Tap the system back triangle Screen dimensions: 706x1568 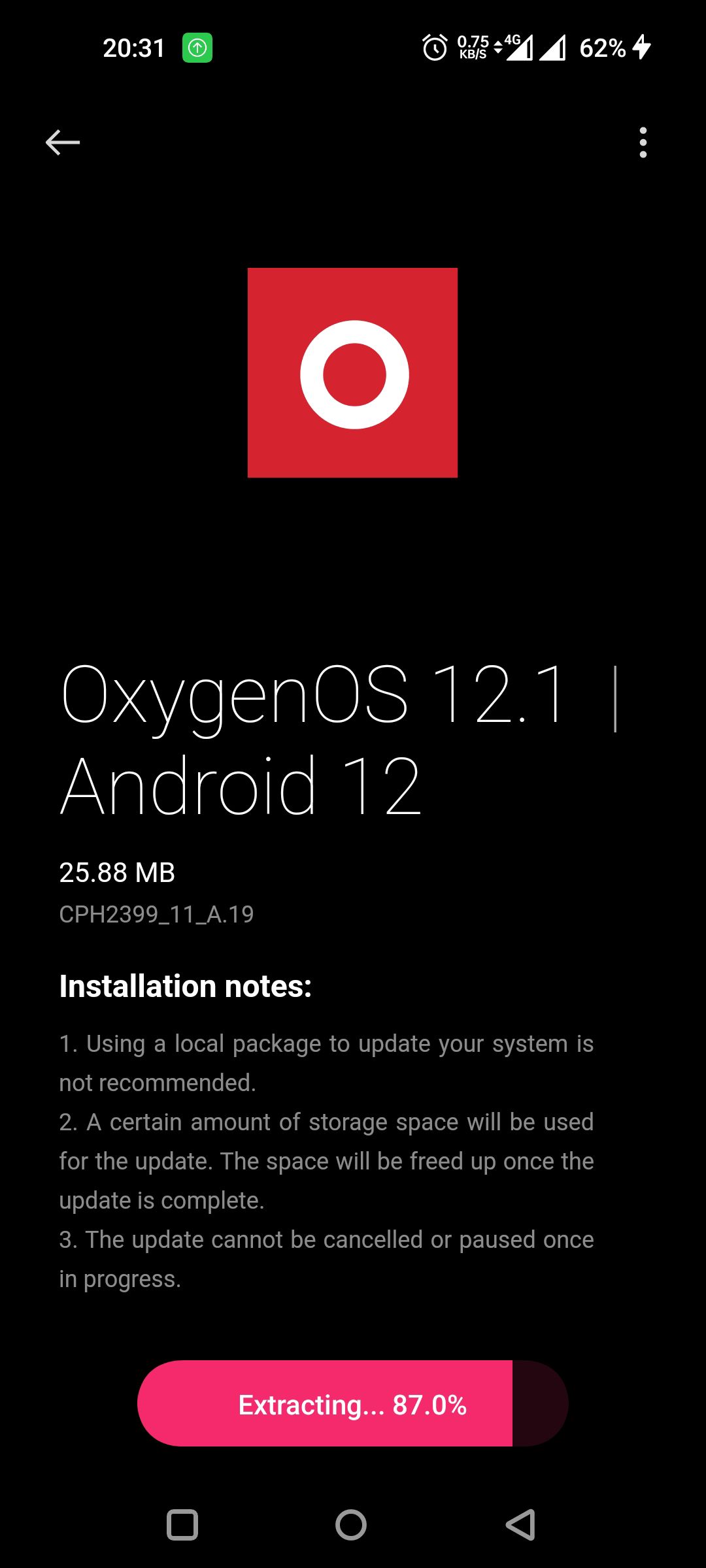(521, 1525)
